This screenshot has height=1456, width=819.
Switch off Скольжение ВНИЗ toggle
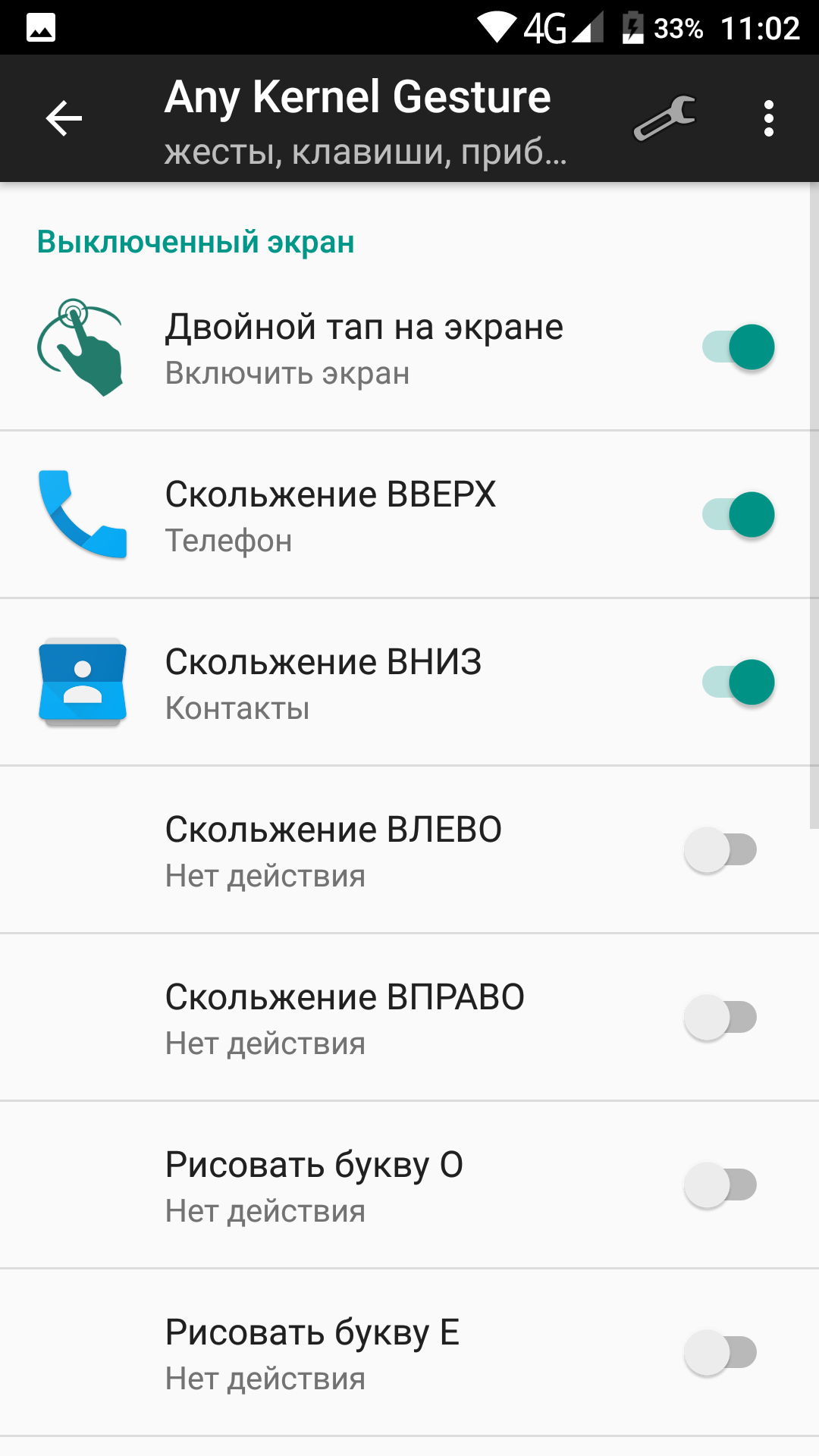pos(738,682)
